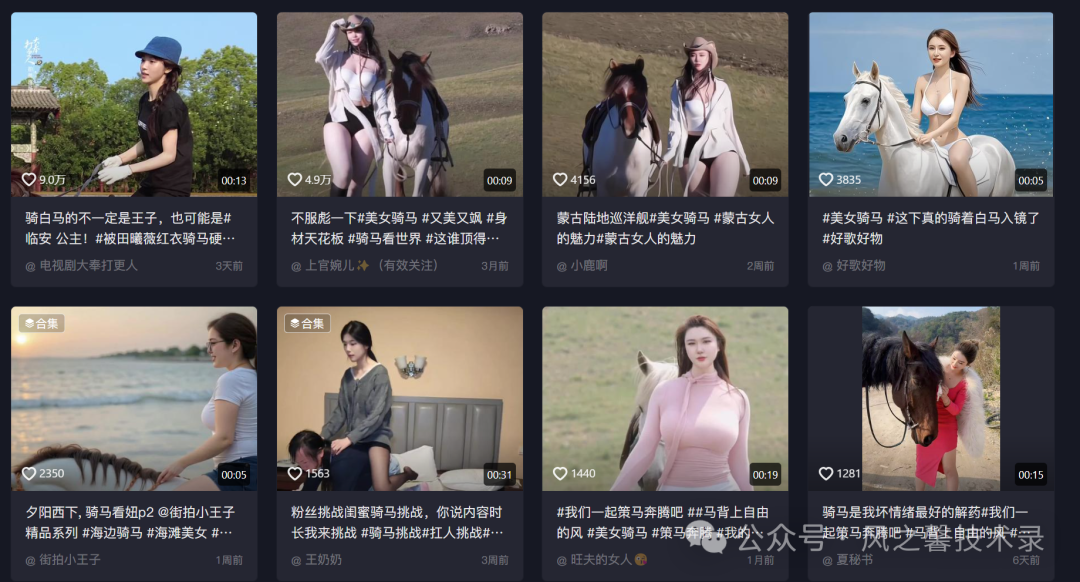1080x582 pixels.
Task: Play the video from 上官婉儿
Action: pyautogui.click(x=400, y=104)
